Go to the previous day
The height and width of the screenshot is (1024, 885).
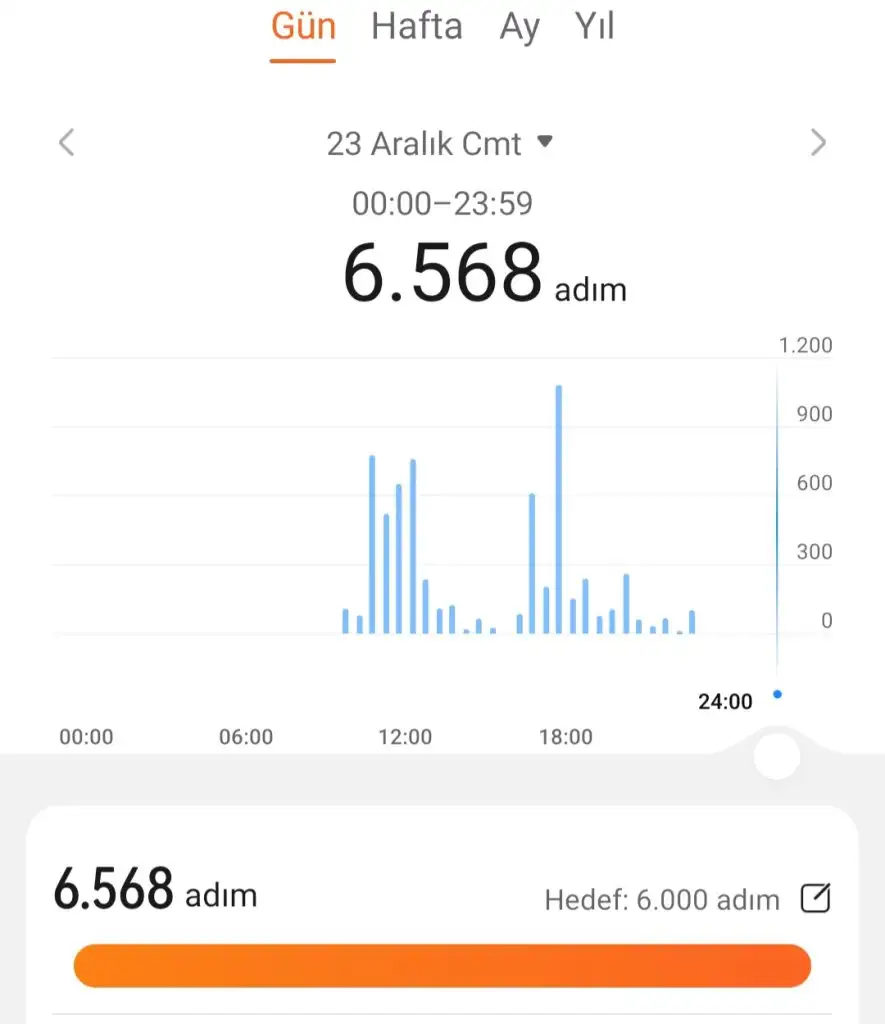point(66,143)
